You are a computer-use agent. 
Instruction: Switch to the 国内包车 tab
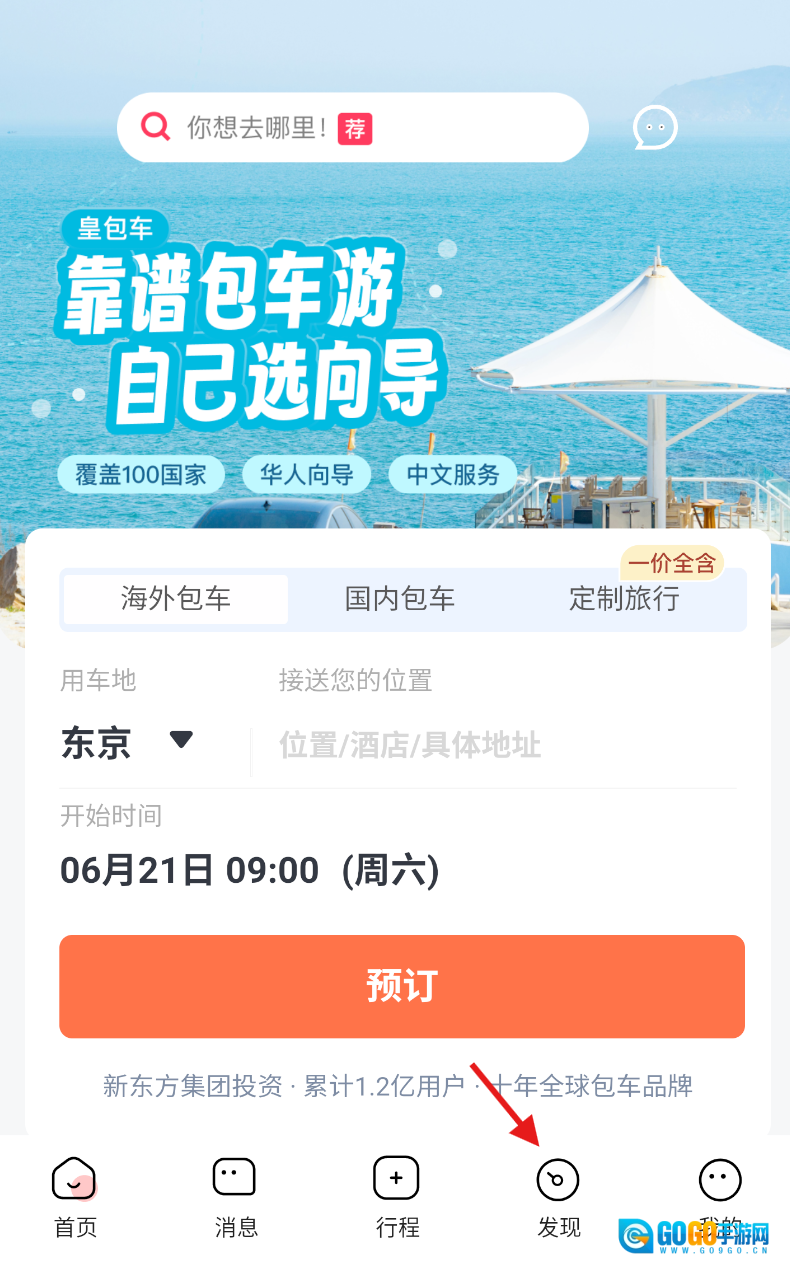pos(400,599)
